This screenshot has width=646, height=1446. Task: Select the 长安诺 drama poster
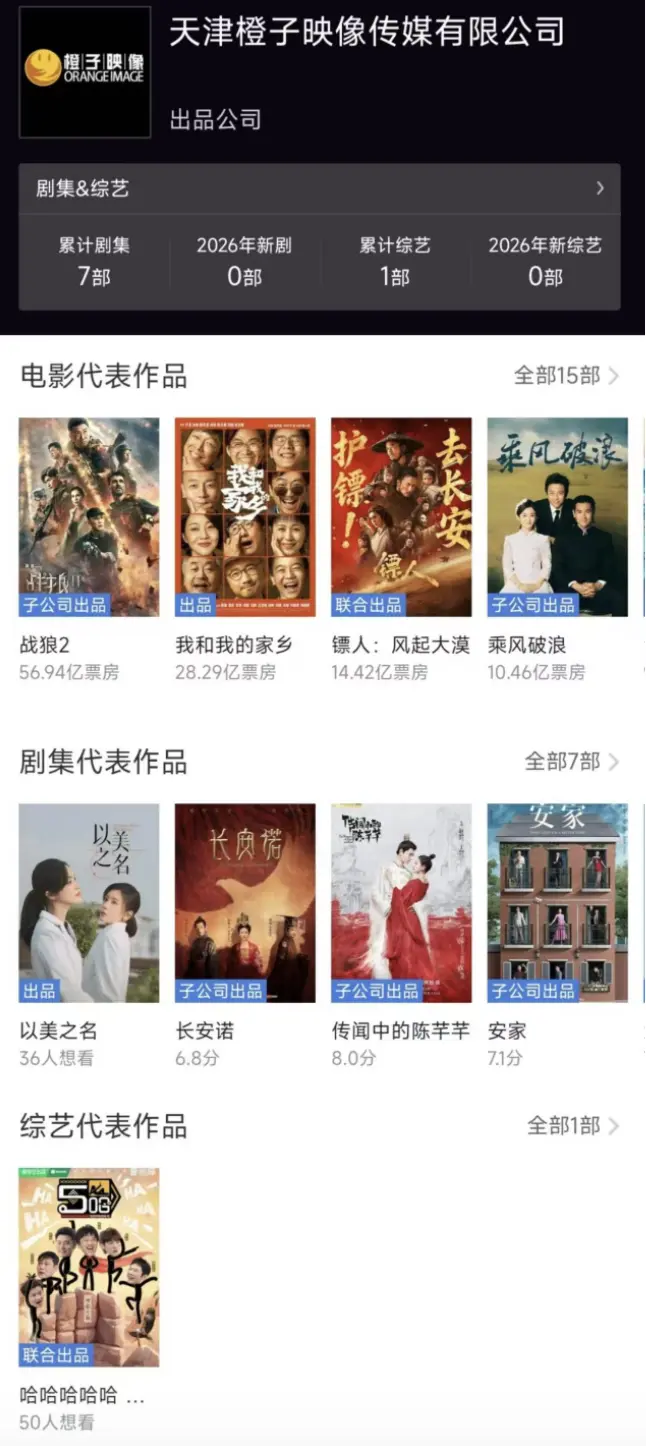point(245,902)
